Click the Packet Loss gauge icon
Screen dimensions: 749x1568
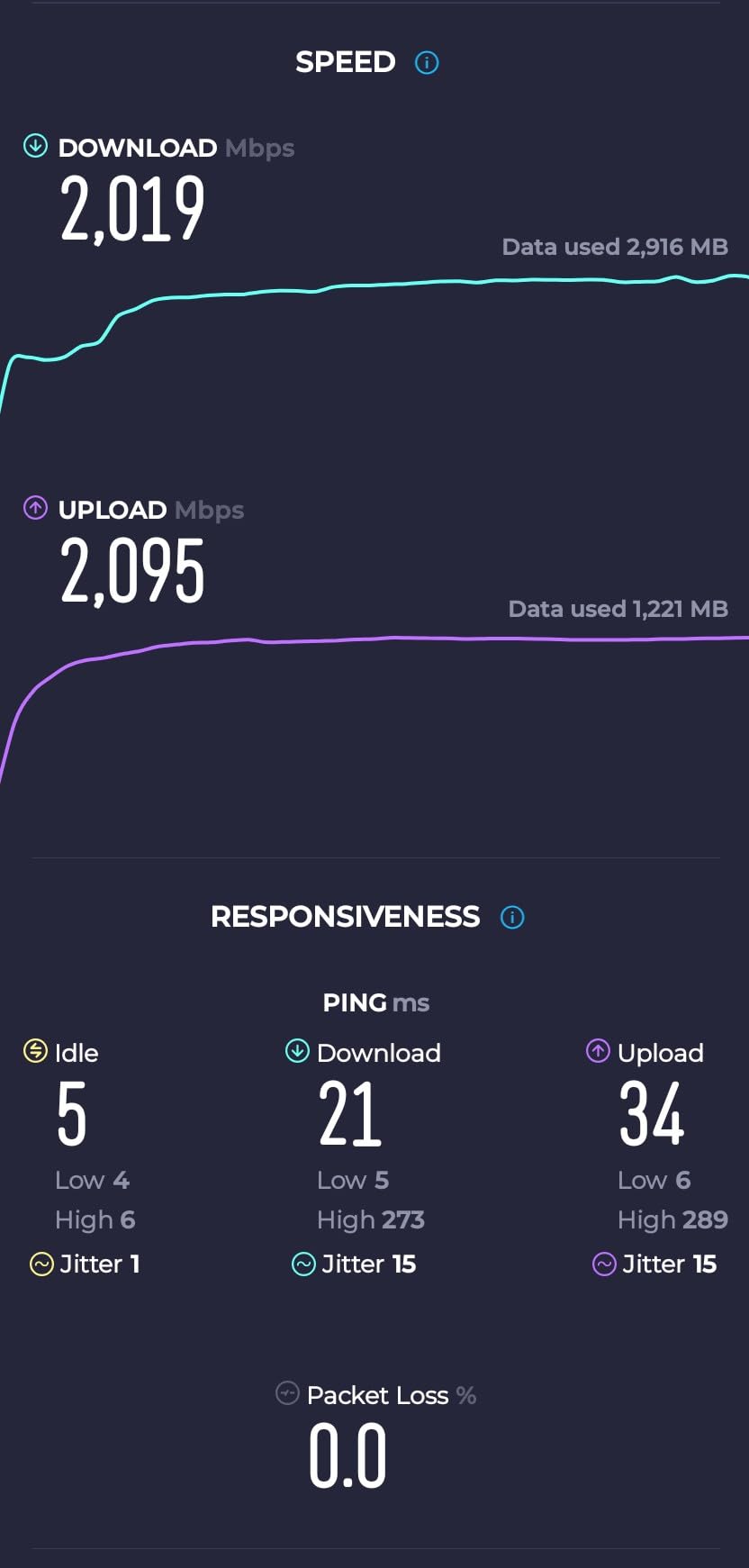[288, 1393]
